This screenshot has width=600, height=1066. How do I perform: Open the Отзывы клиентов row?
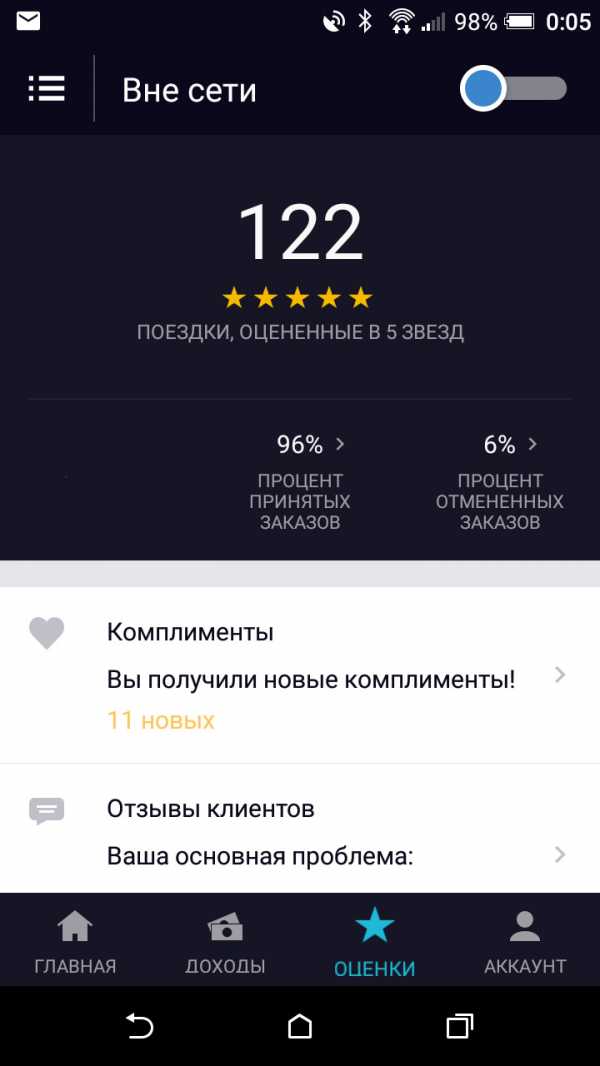click(300, 829)
